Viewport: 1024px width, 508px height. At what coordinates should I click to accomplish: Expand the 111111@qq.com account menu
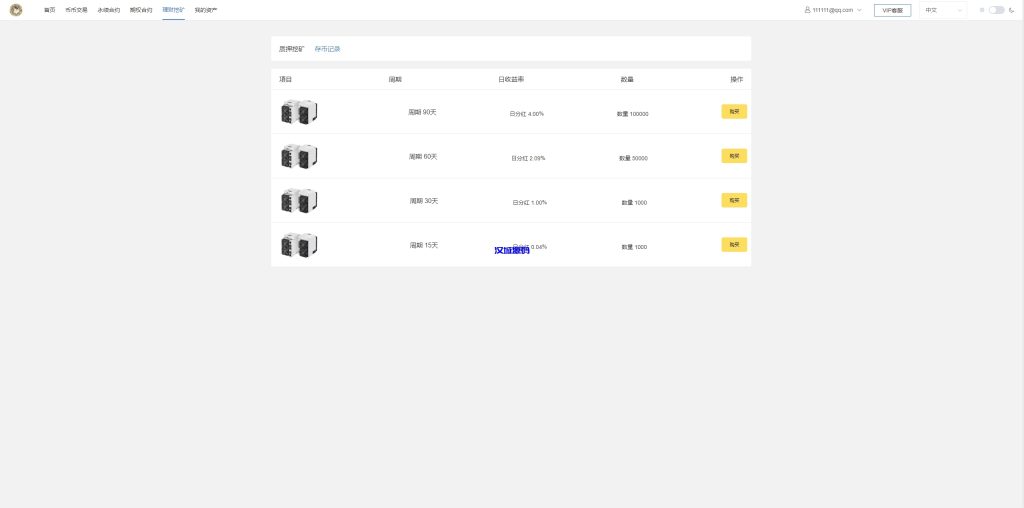833,10
